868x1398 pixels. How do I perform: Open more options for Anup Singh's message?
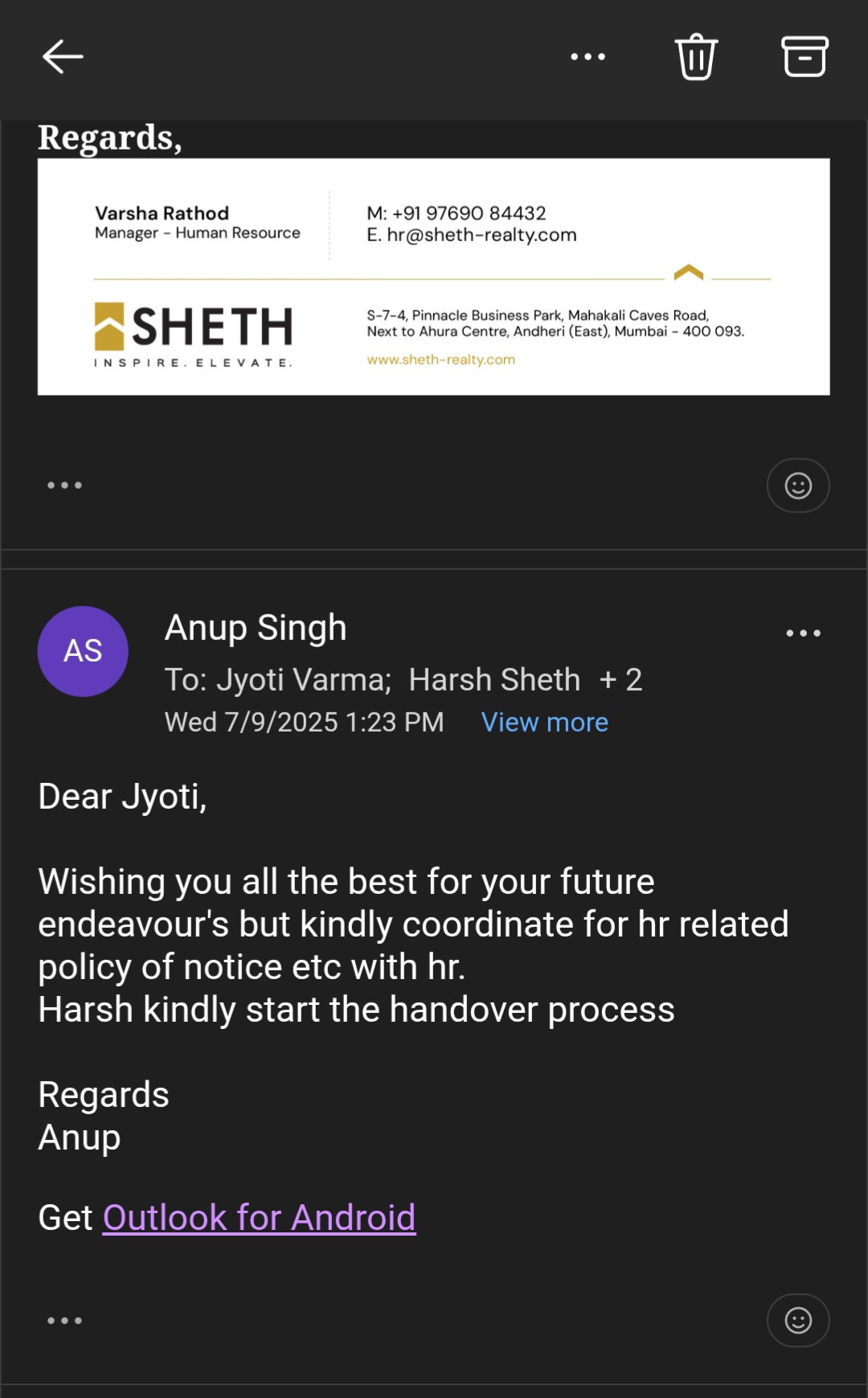[803, 633]
